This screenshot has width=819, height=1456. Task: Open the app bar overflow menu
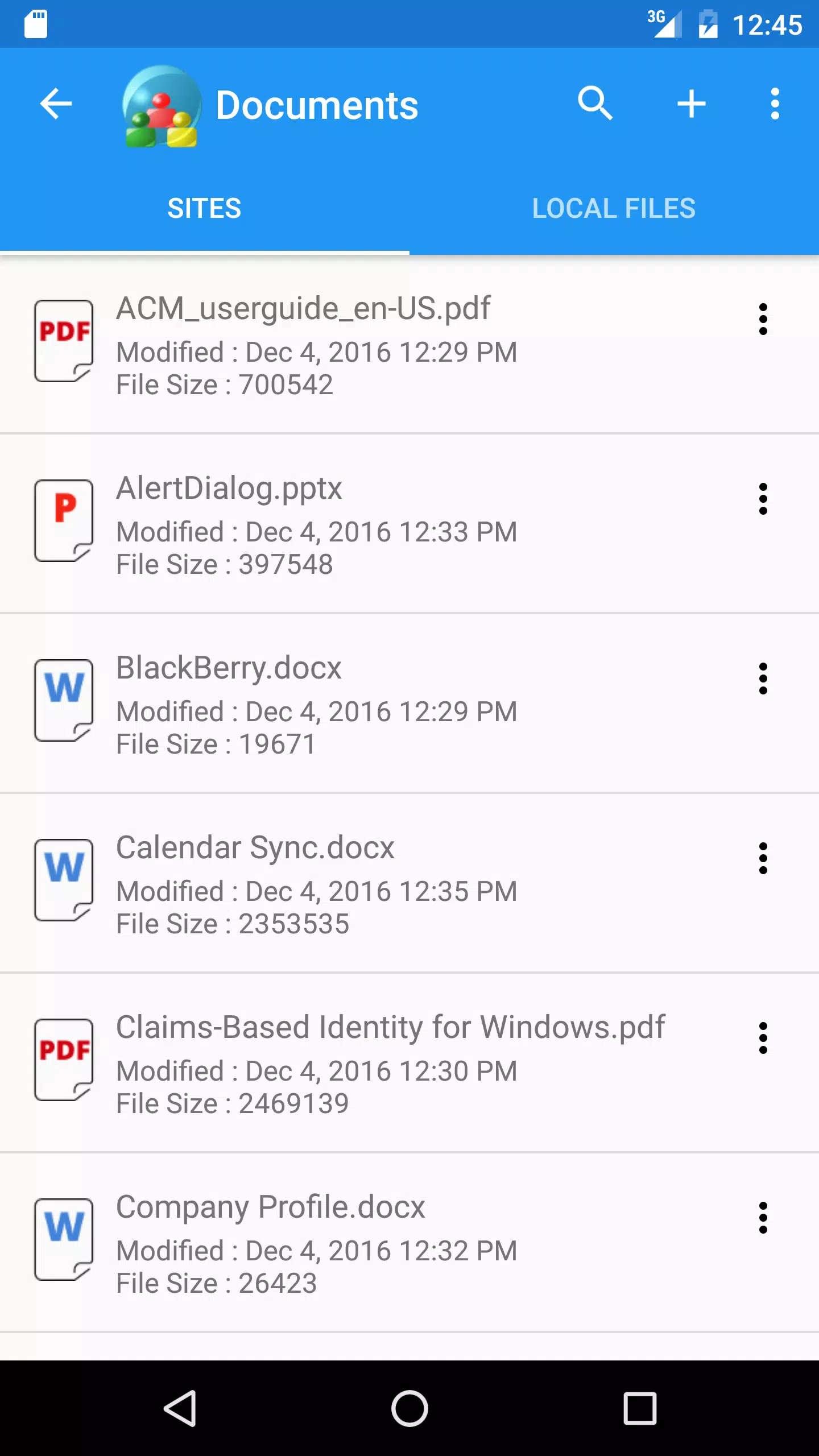click(x=775, y=104)
